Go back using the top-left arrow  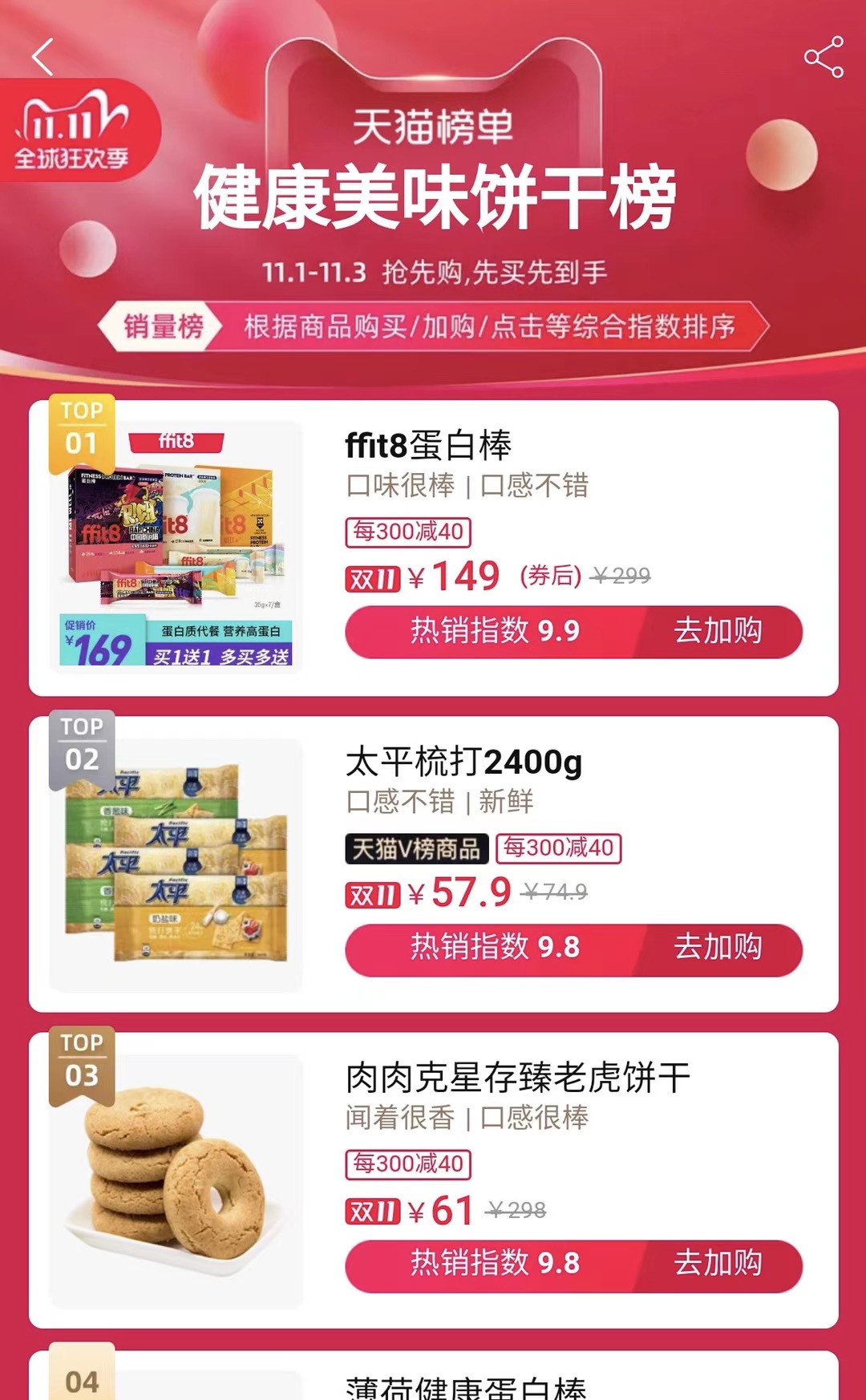click(42, 58)
